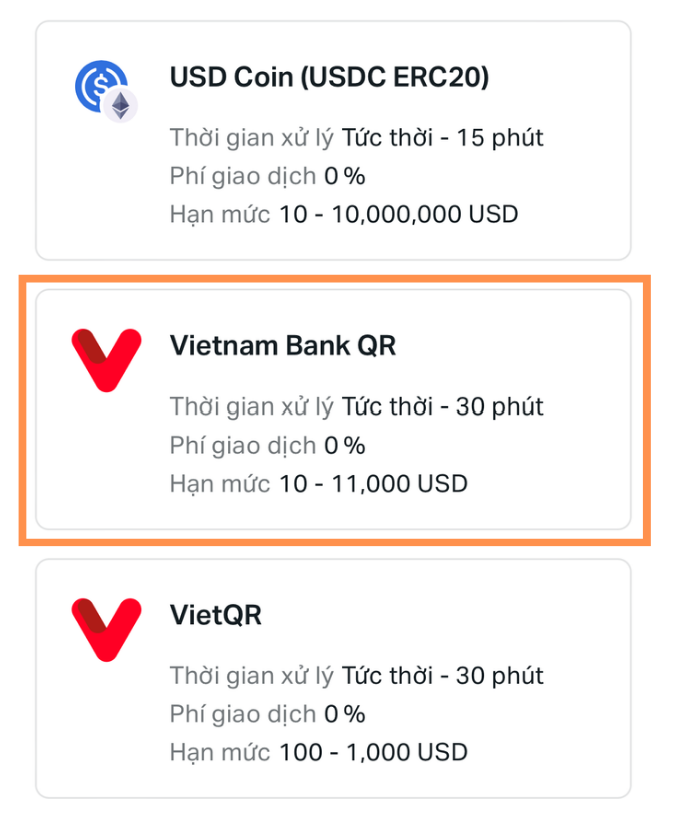Viewport: 676px width, 820px height.
Task: Choose Vietnam Bank QR deposit option
Action: point(333,409)
